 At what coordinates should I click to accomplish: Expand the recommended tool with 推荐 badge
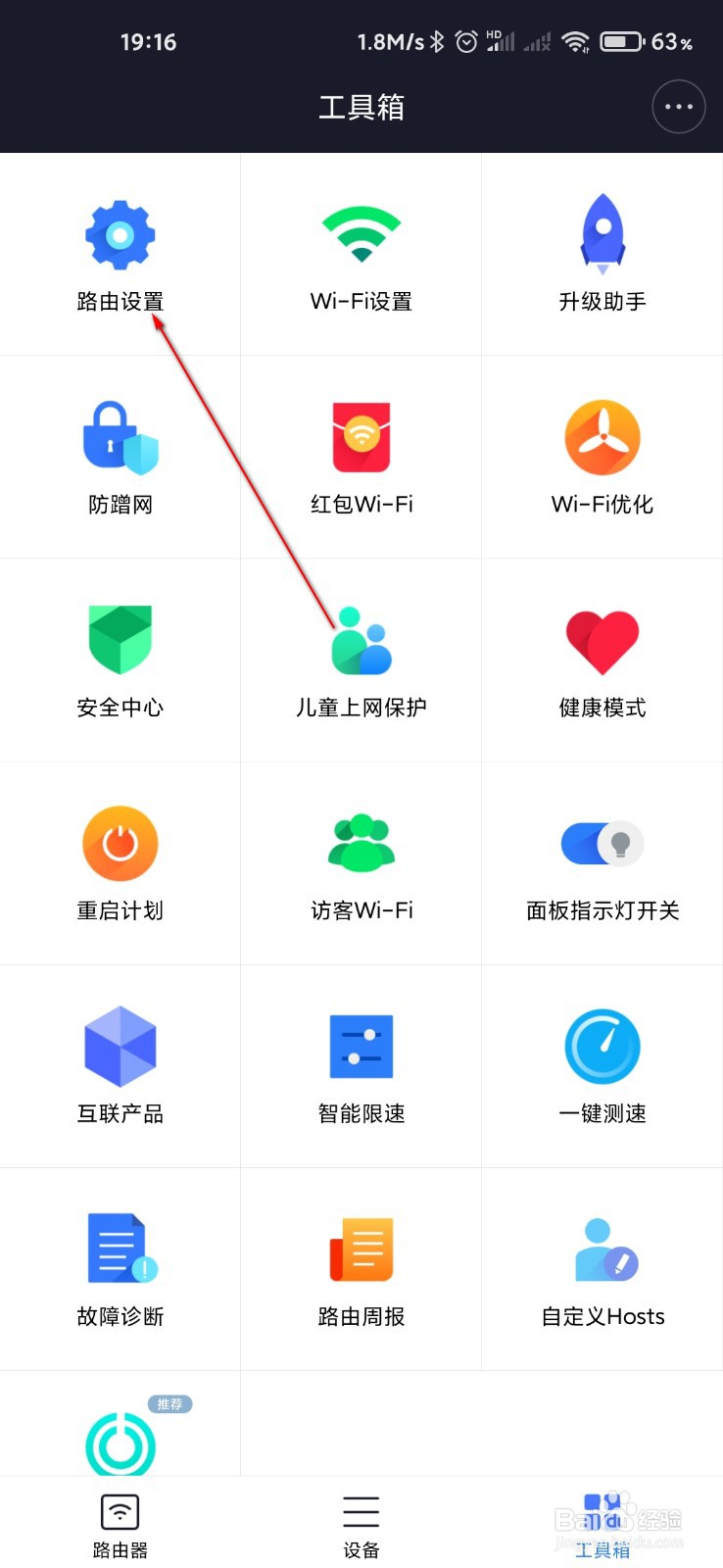click(120, 1441)
